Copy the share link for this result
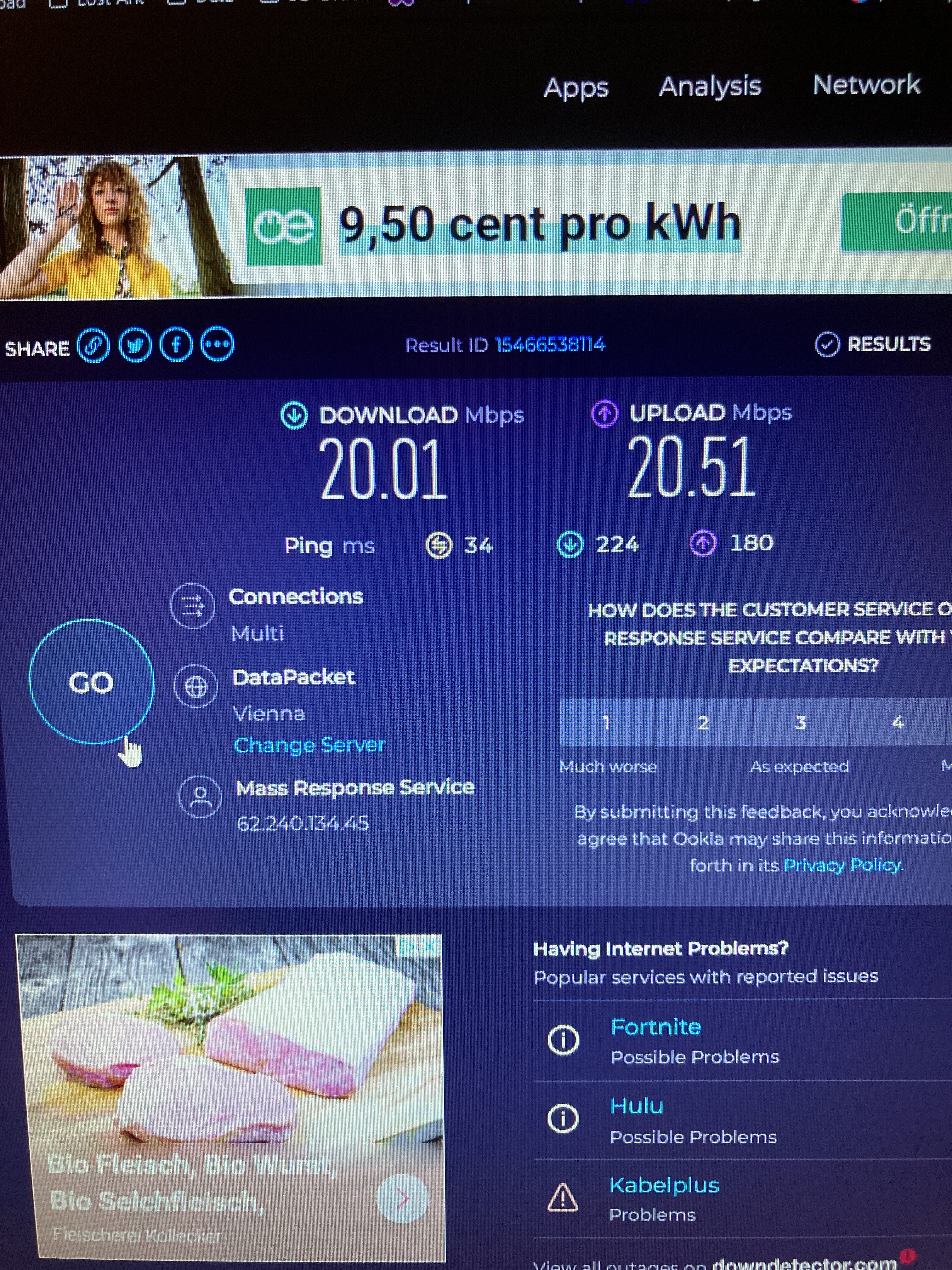 [x=93, y=346]
